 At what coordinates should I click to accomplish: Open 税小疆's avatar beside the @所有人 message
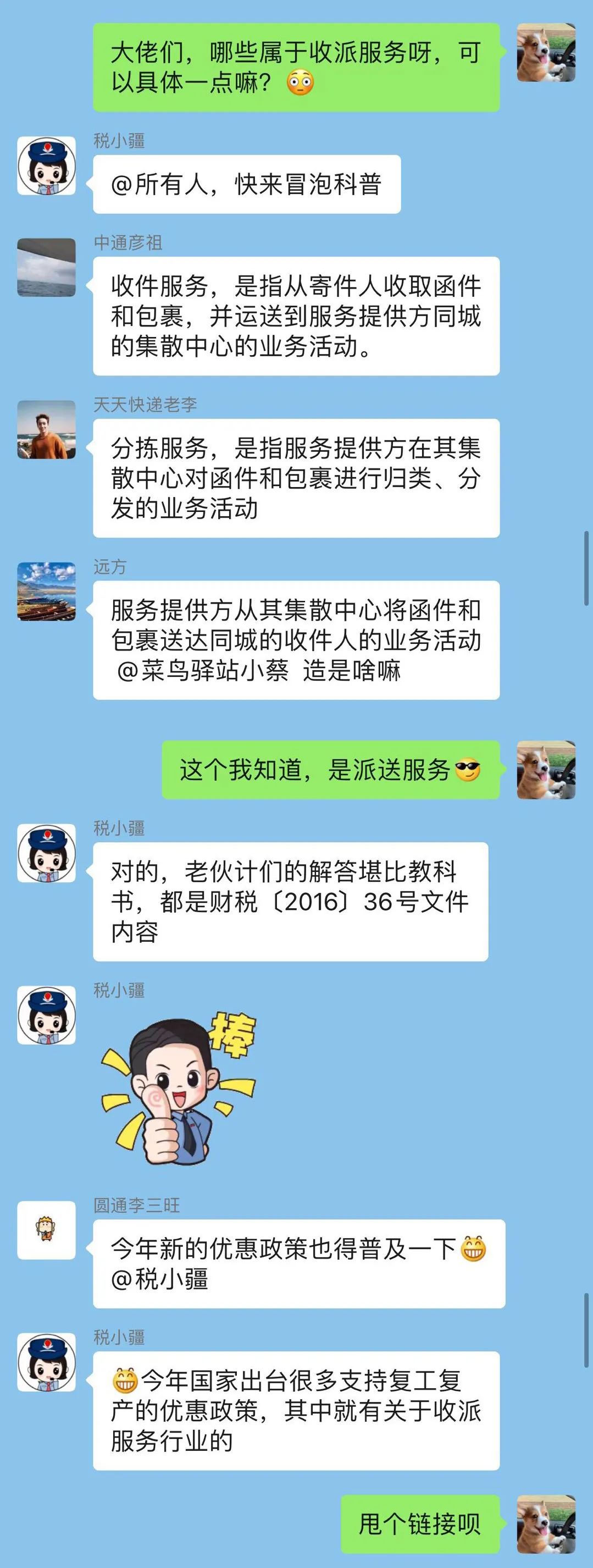coord(46,165)
